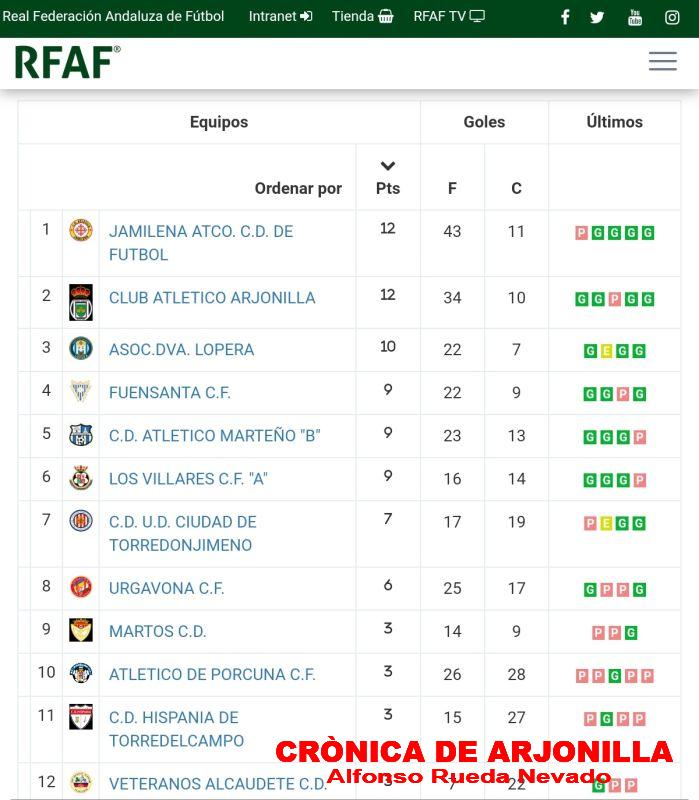The image size is (699, 800).
Task: Select Atletico de Porcuna C.F.
Action: 212,674
